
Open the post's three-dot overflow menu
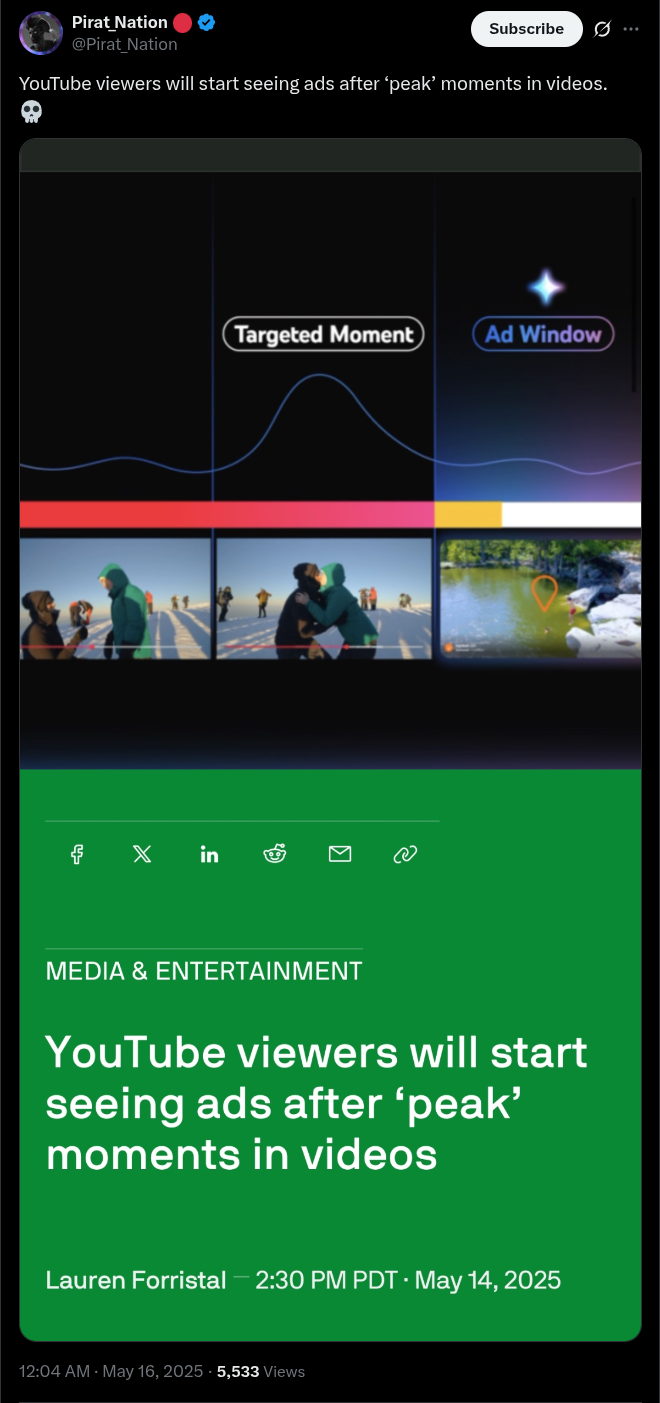[631, 29]
